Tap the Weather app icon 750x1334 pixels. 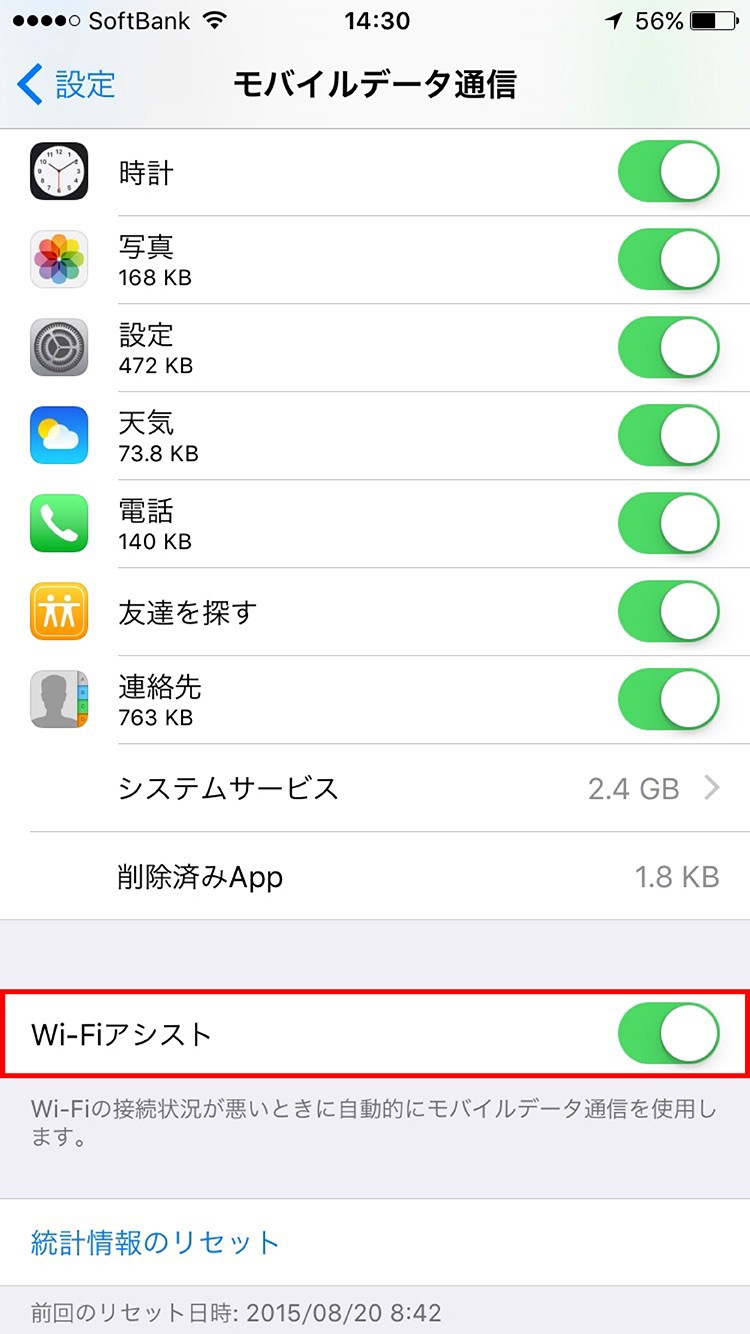coord(59,434)
